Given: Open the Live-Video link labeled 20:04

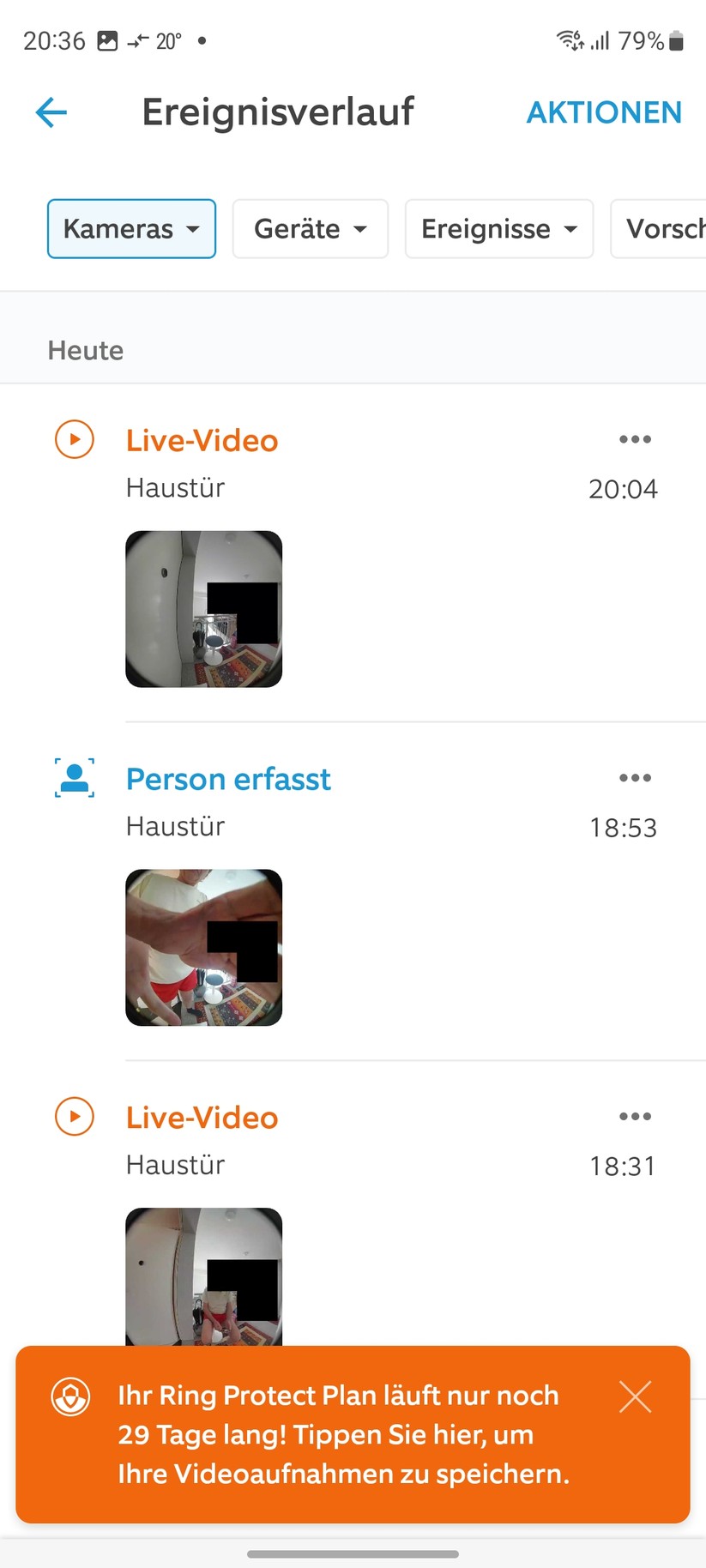Looking at the screenshot, I should coord(202,439).
